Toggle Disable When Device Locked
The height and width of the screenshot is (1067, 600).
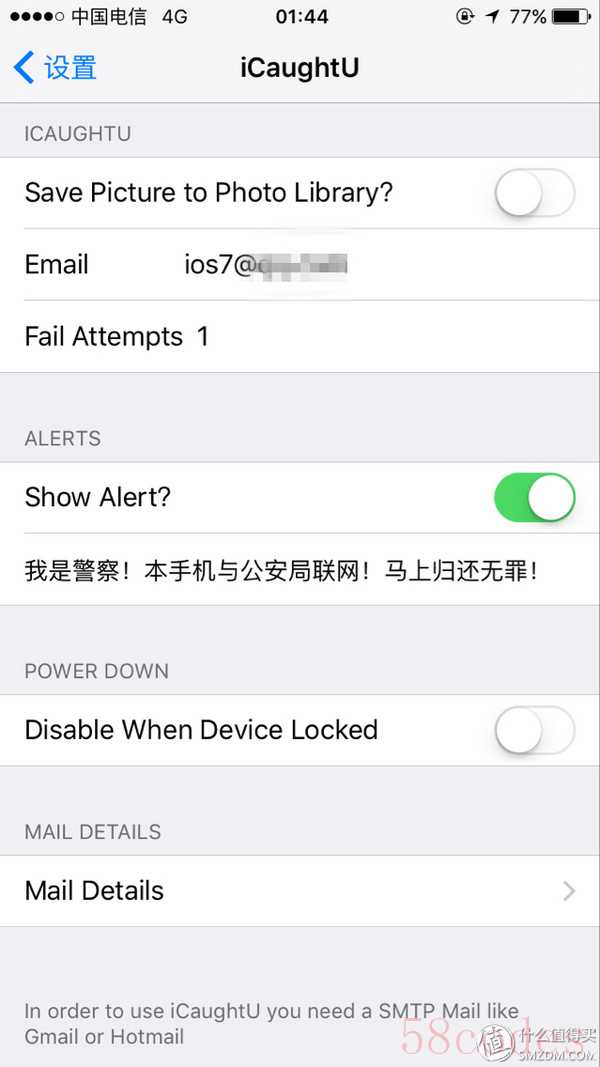(x=534, y=730)
